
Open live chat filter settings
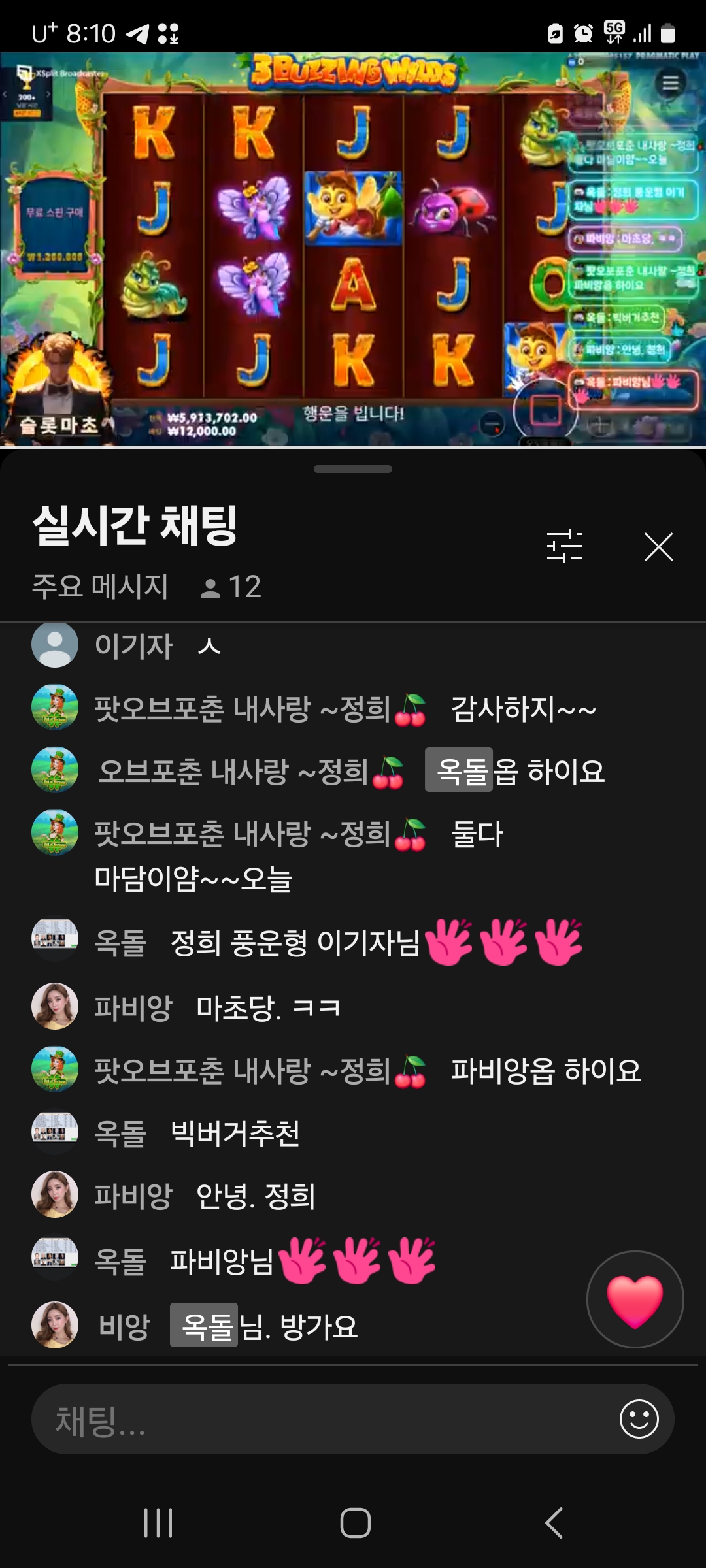564,546
